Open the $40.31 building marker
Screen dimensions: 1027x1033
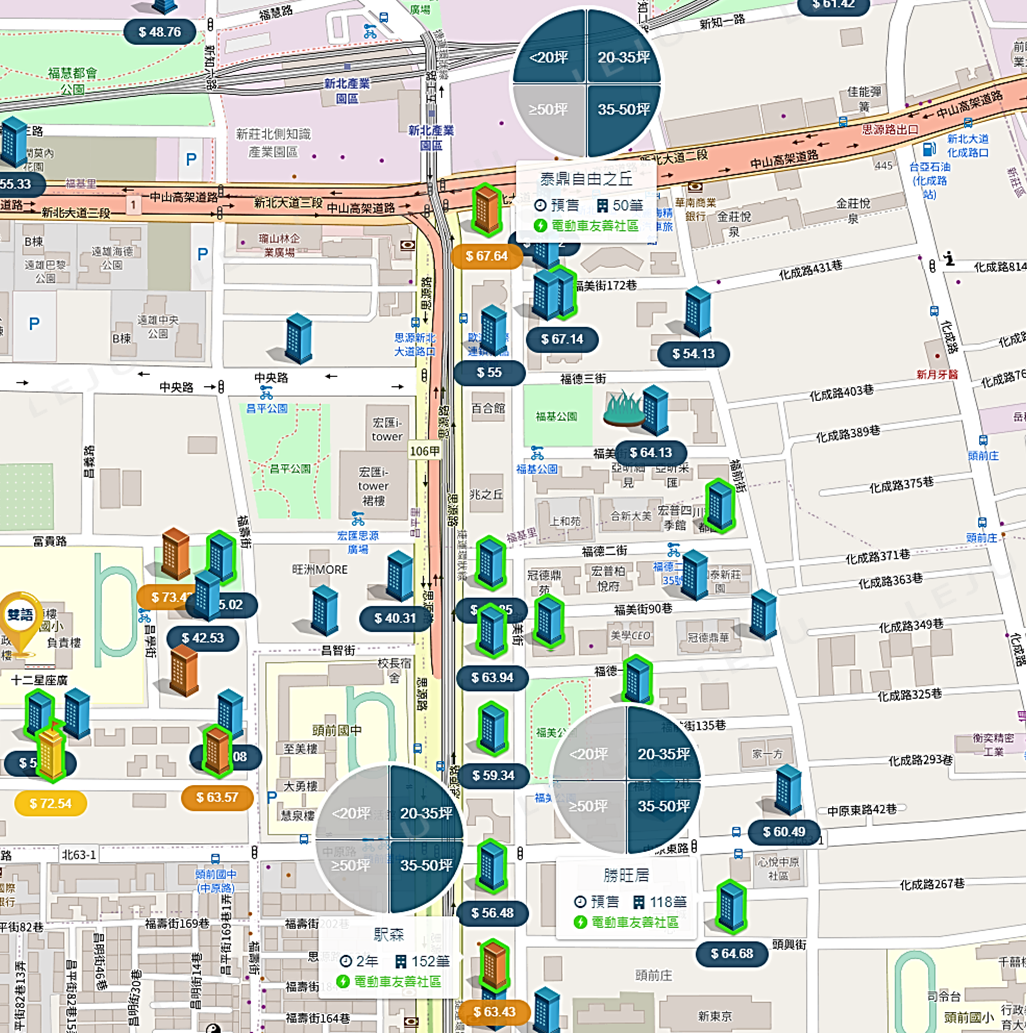pos(395,618)
